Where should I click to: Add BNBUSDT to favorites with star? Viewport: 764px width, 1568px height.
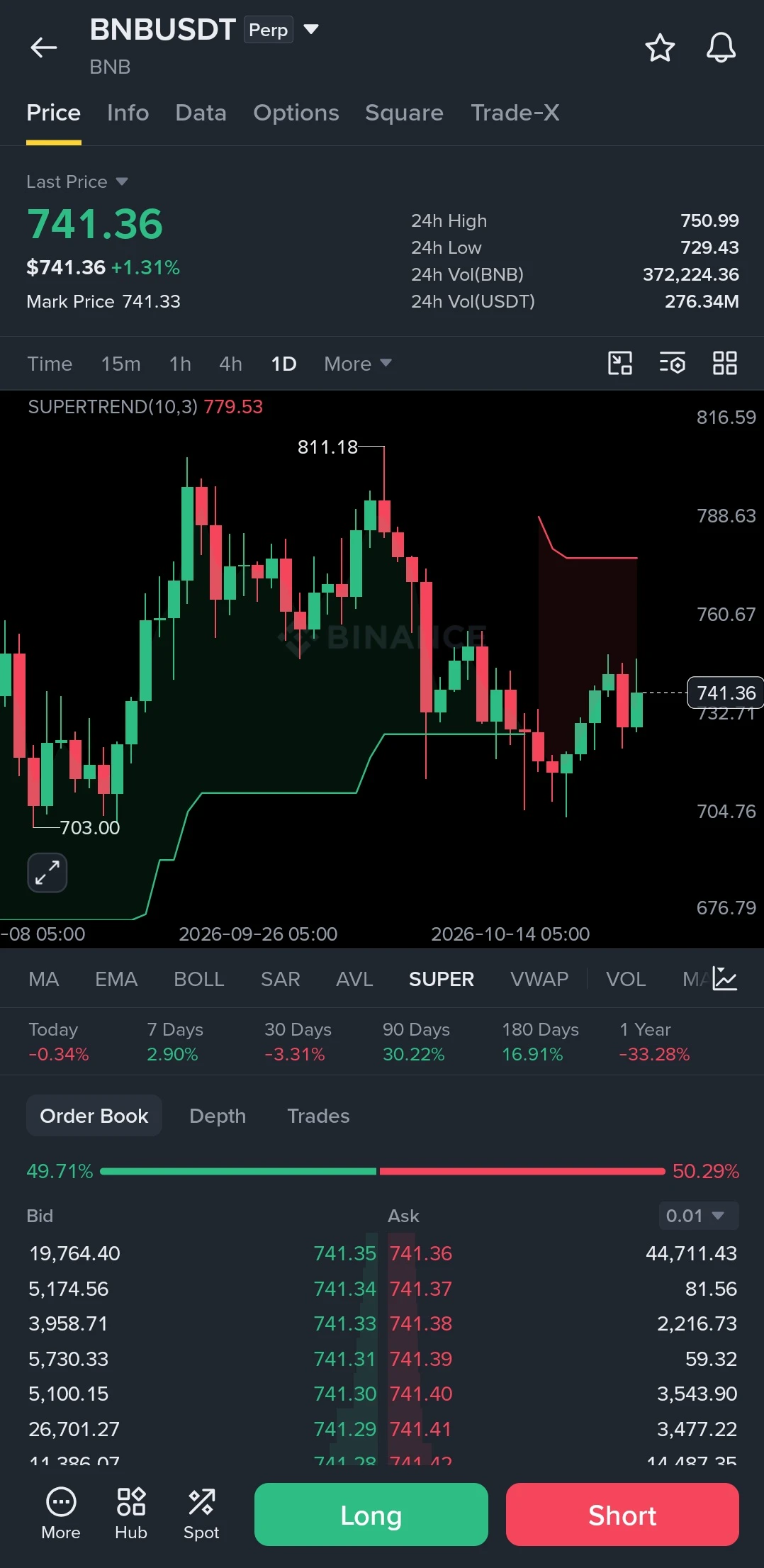pos(660,47)
